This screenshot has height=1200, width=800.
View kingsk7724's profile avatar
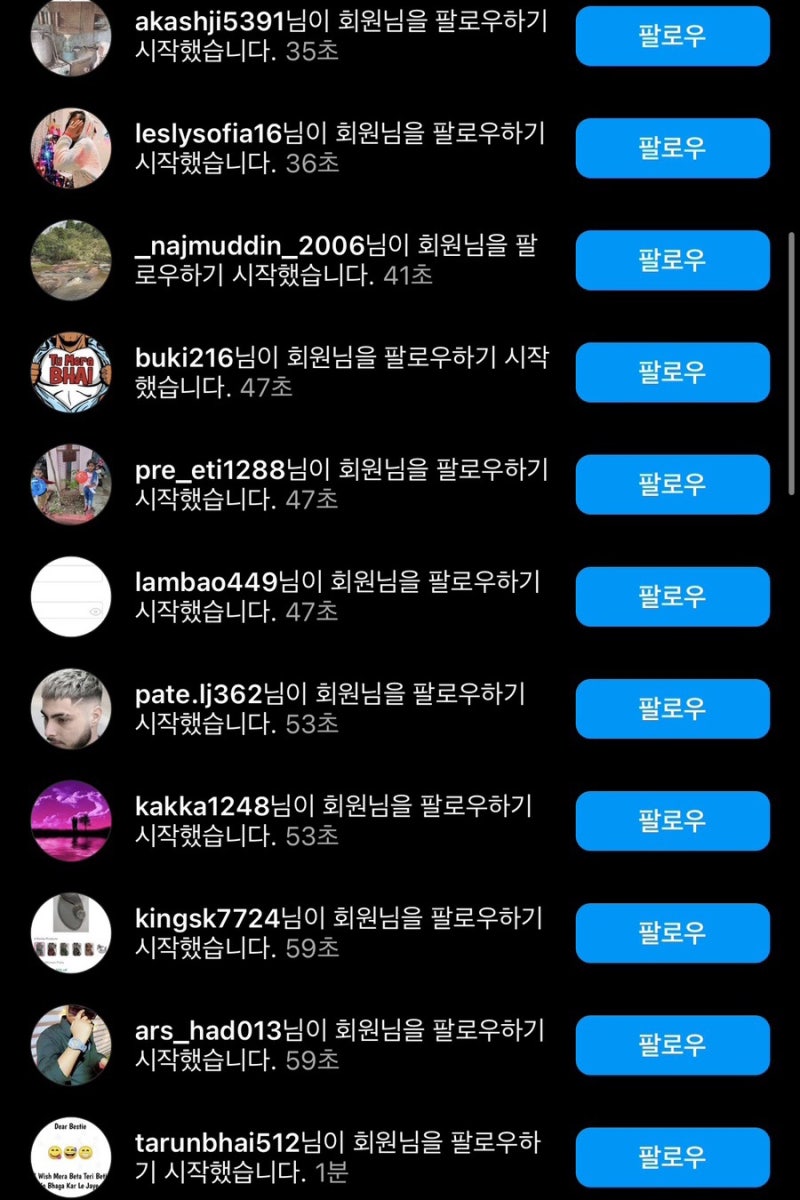click(71, 933)
